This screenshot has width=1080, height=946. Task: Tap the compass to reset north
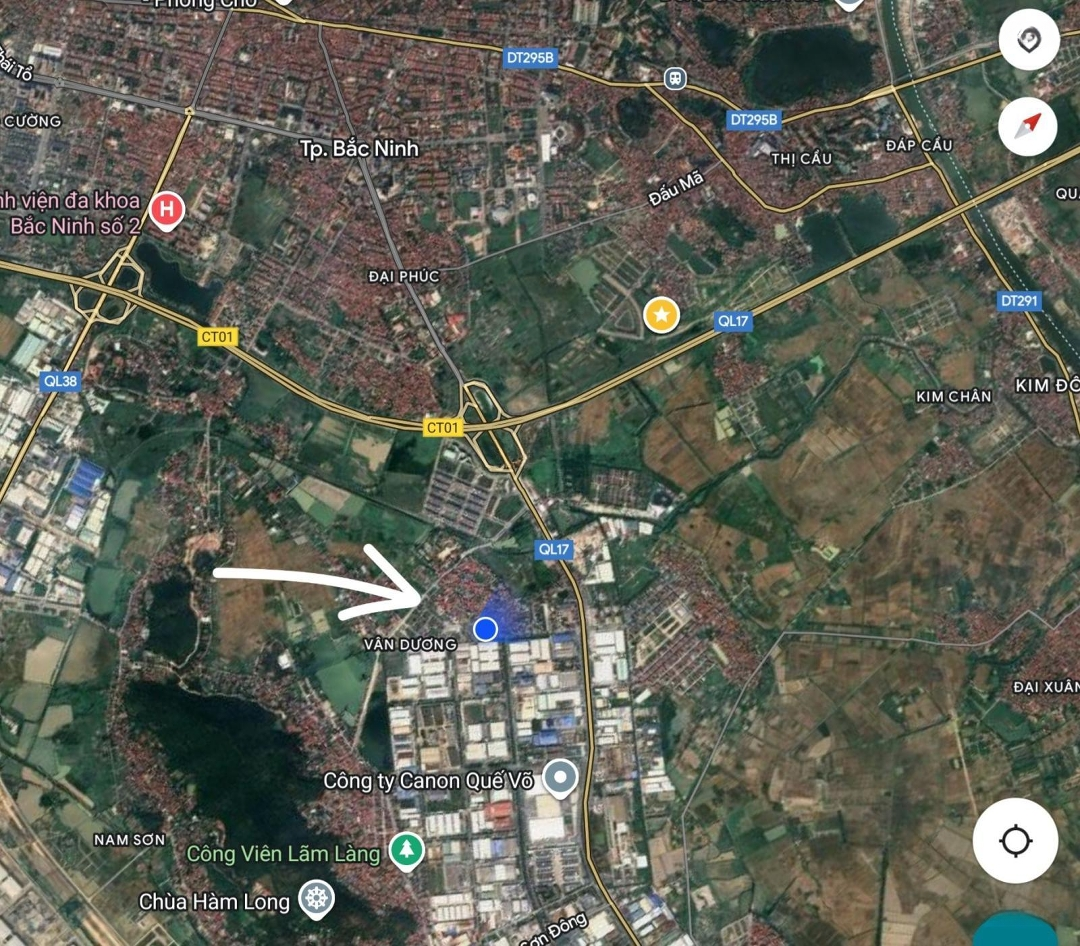(x=1029, y=126)
